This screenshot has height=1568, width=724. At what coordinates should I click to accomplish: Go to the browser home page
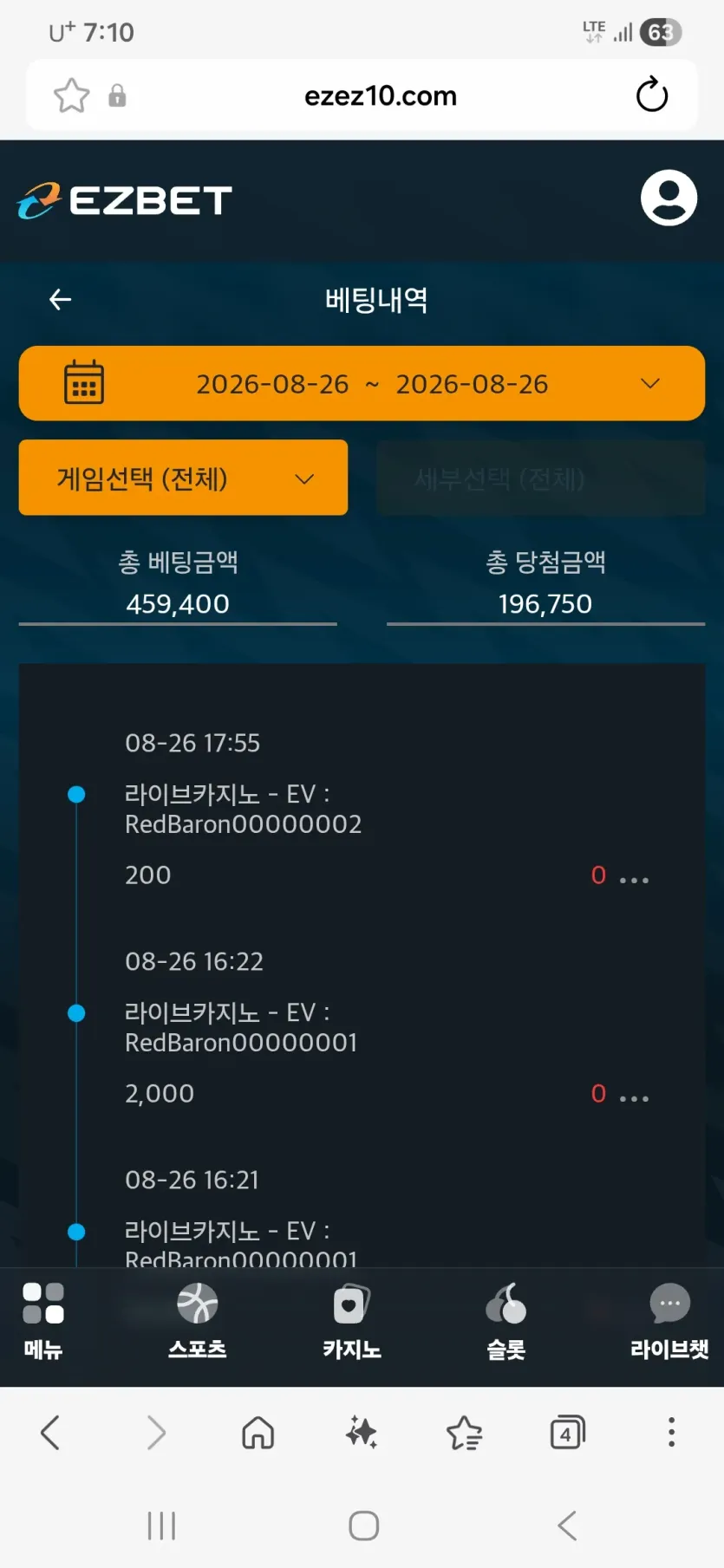pos(258,1433)
